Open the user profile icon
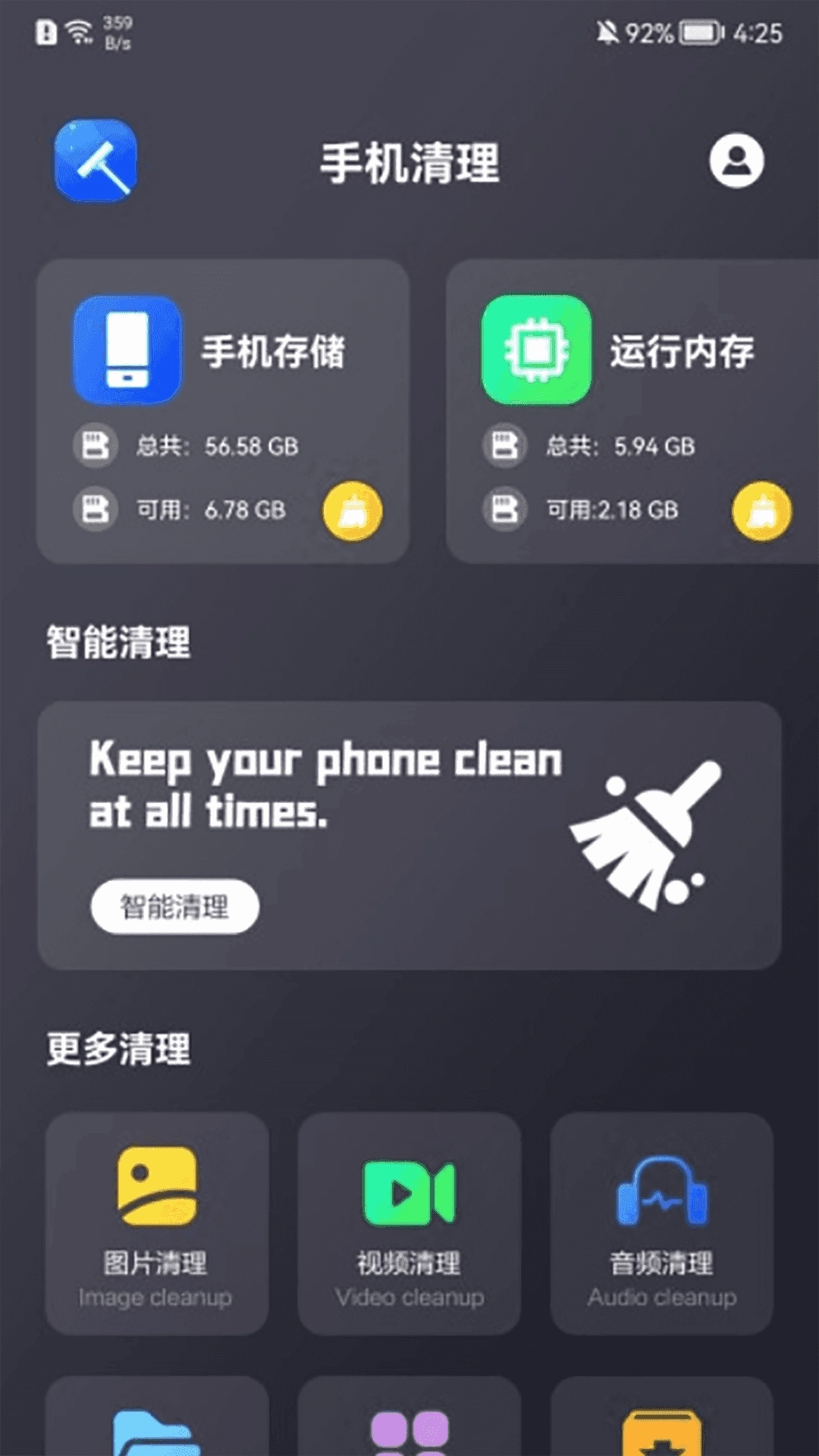The image size is (819, 1456). [x=736, y=161]
